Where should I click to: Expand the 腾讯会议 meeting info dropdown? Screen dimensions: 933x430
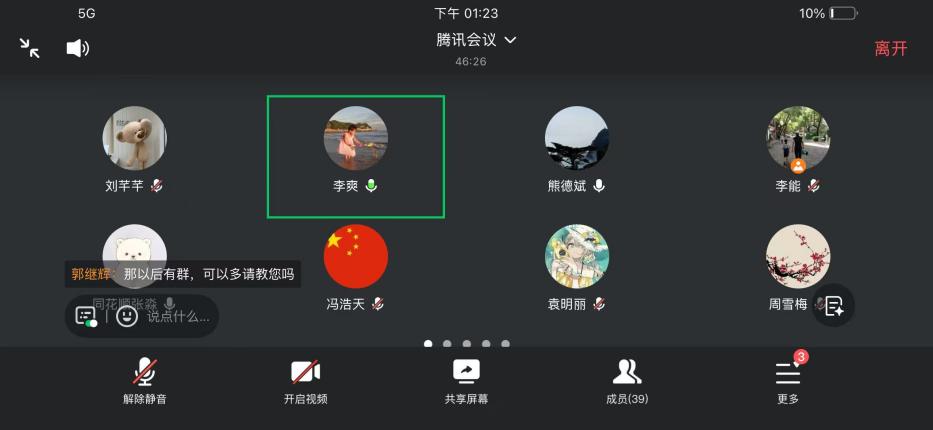pyautogui.click(x=476, y=40)
